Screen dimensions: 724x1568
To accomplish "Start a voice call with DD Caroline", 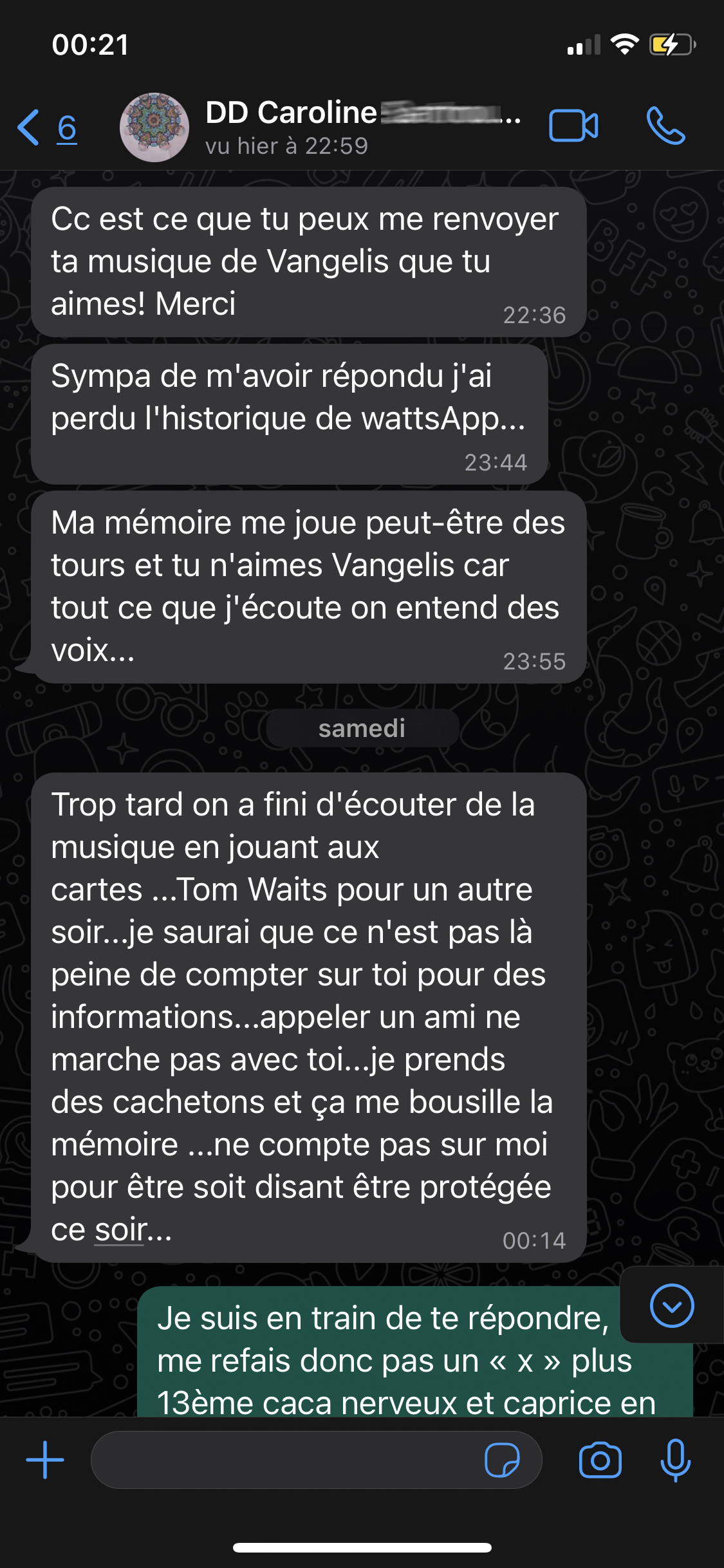I will [665, 126].
